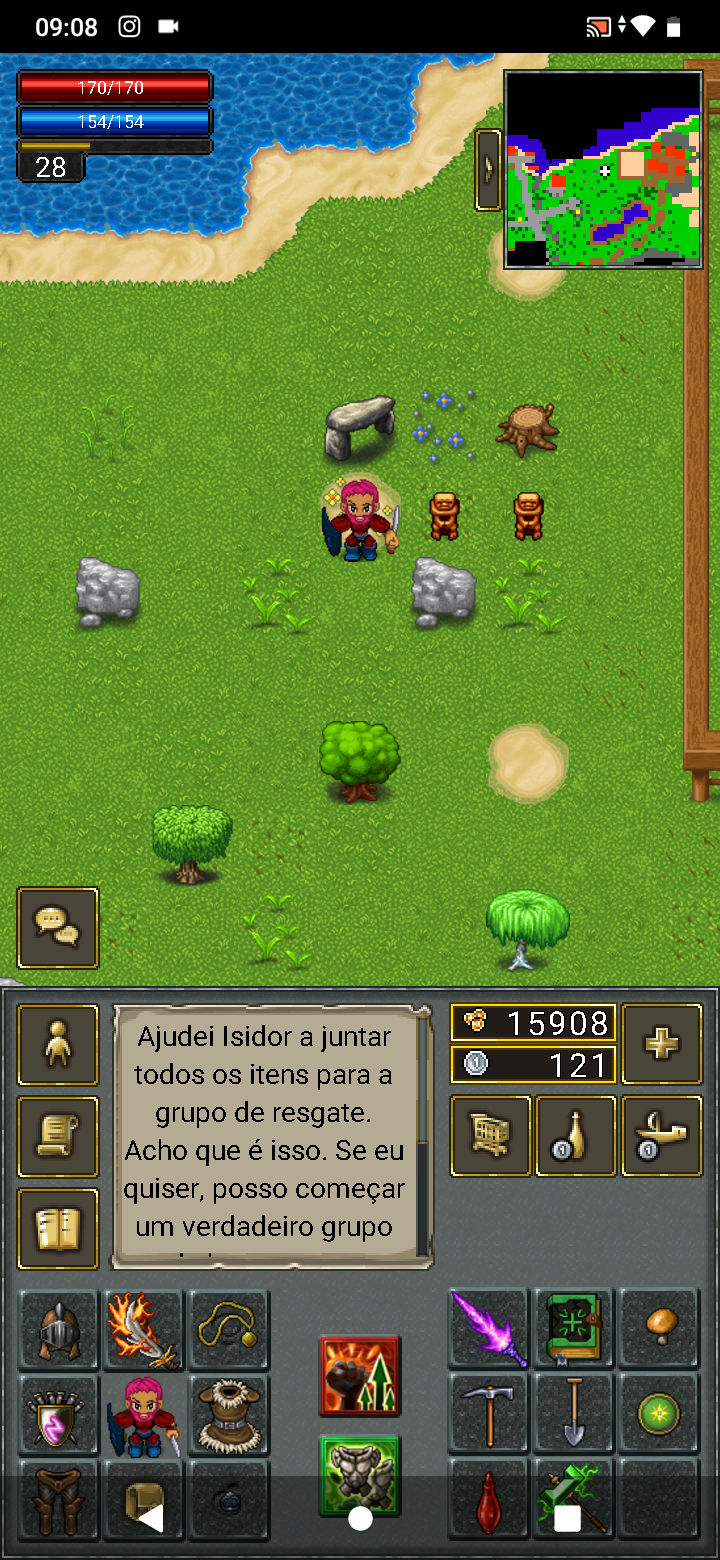Select the shovel tool
Image resolution: width=720 pixels, height=1560 pixels.
(573, 1412)
